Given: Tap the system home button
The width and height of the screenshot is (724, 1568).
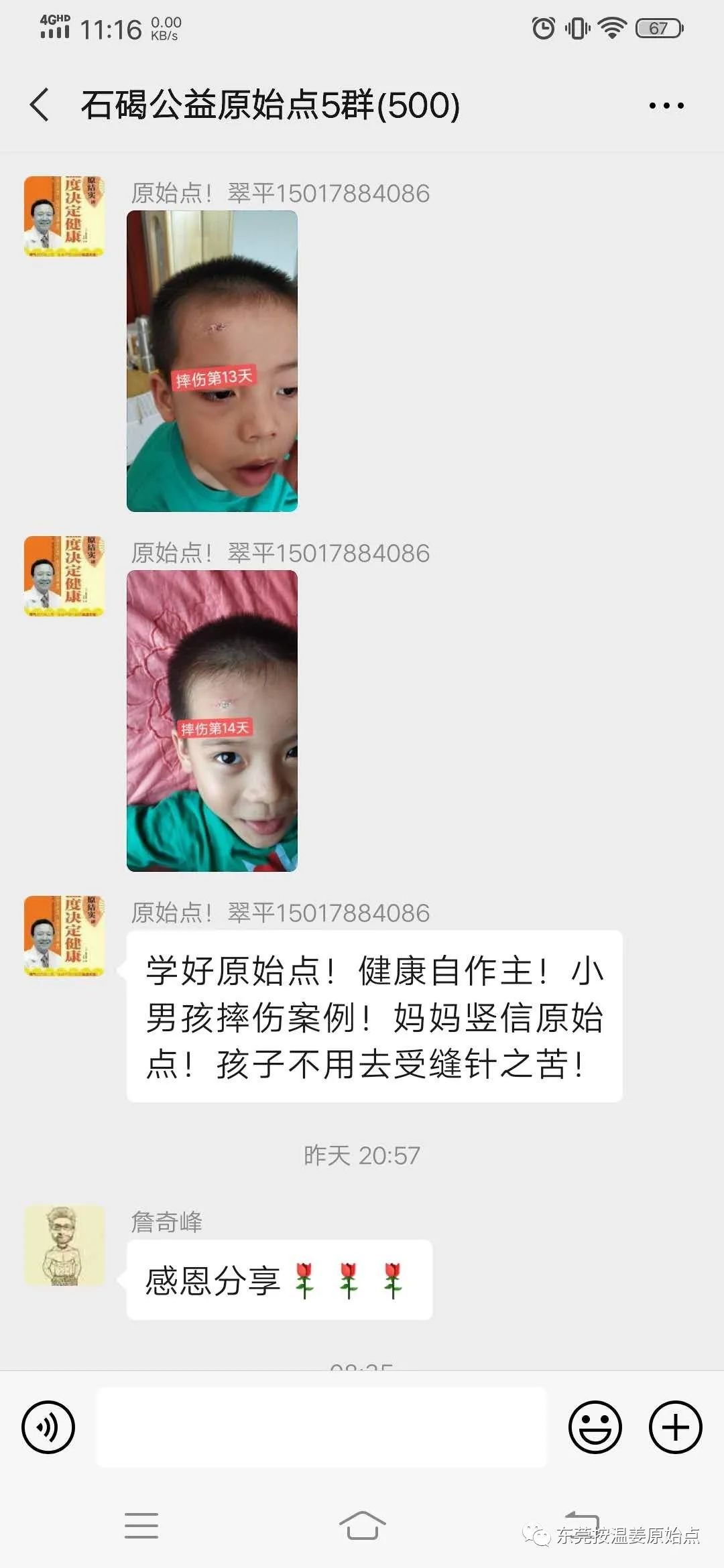Looking at the screenshot, I should coord(362,1526).
